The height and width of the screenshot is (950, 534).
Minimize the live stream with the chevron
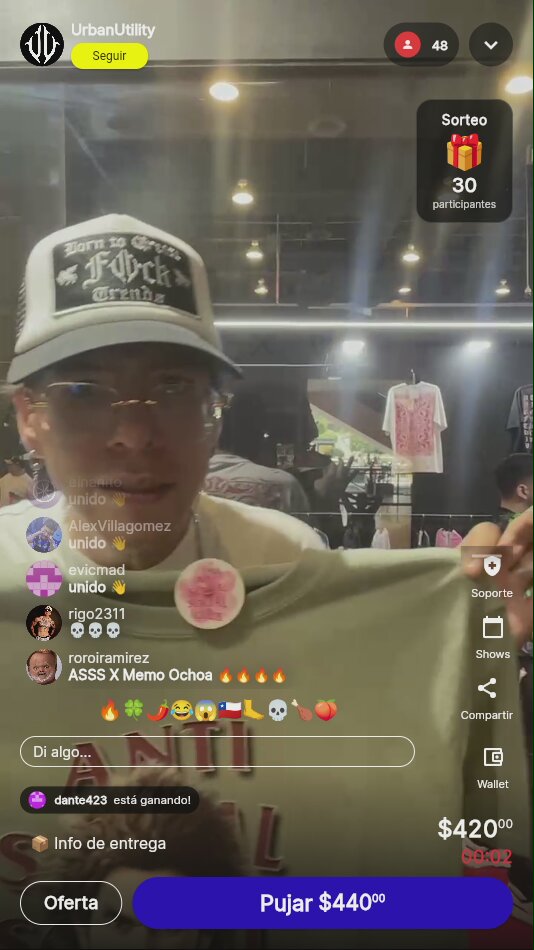pos(491,45)
